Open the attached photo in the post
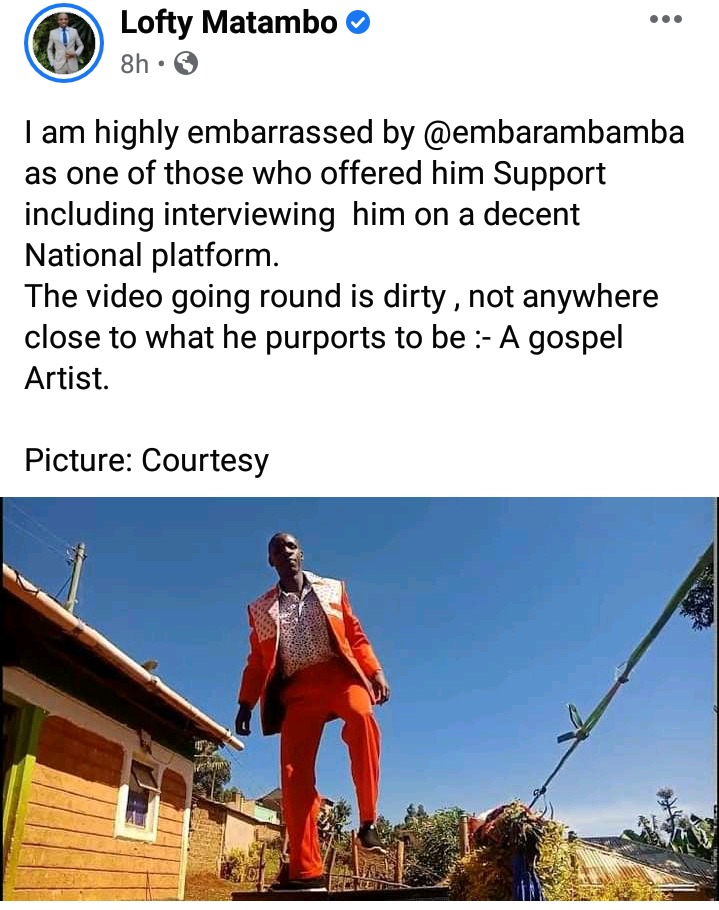719x910 pixels. 359,702
